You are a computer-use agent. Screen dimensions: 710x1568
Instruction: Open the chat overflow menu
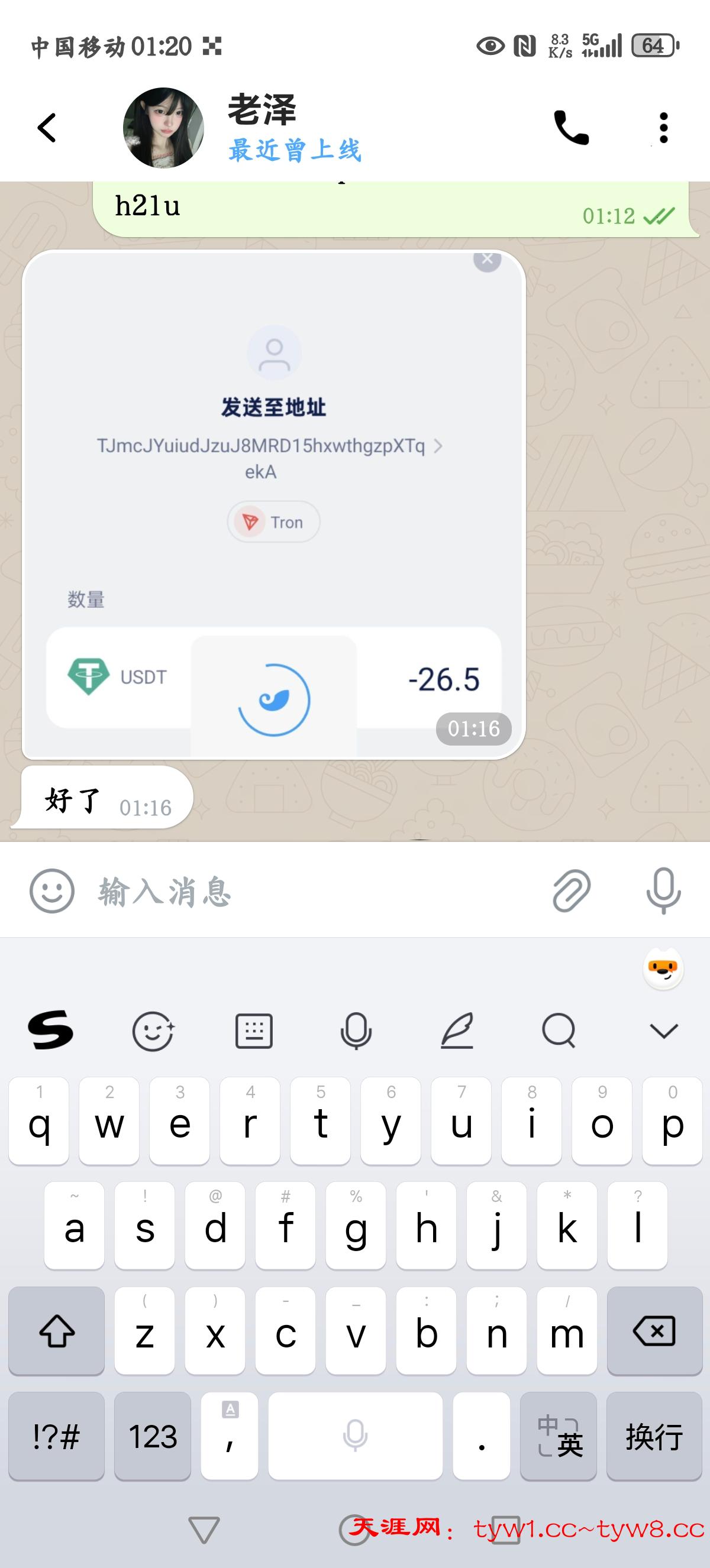(663, 128)
